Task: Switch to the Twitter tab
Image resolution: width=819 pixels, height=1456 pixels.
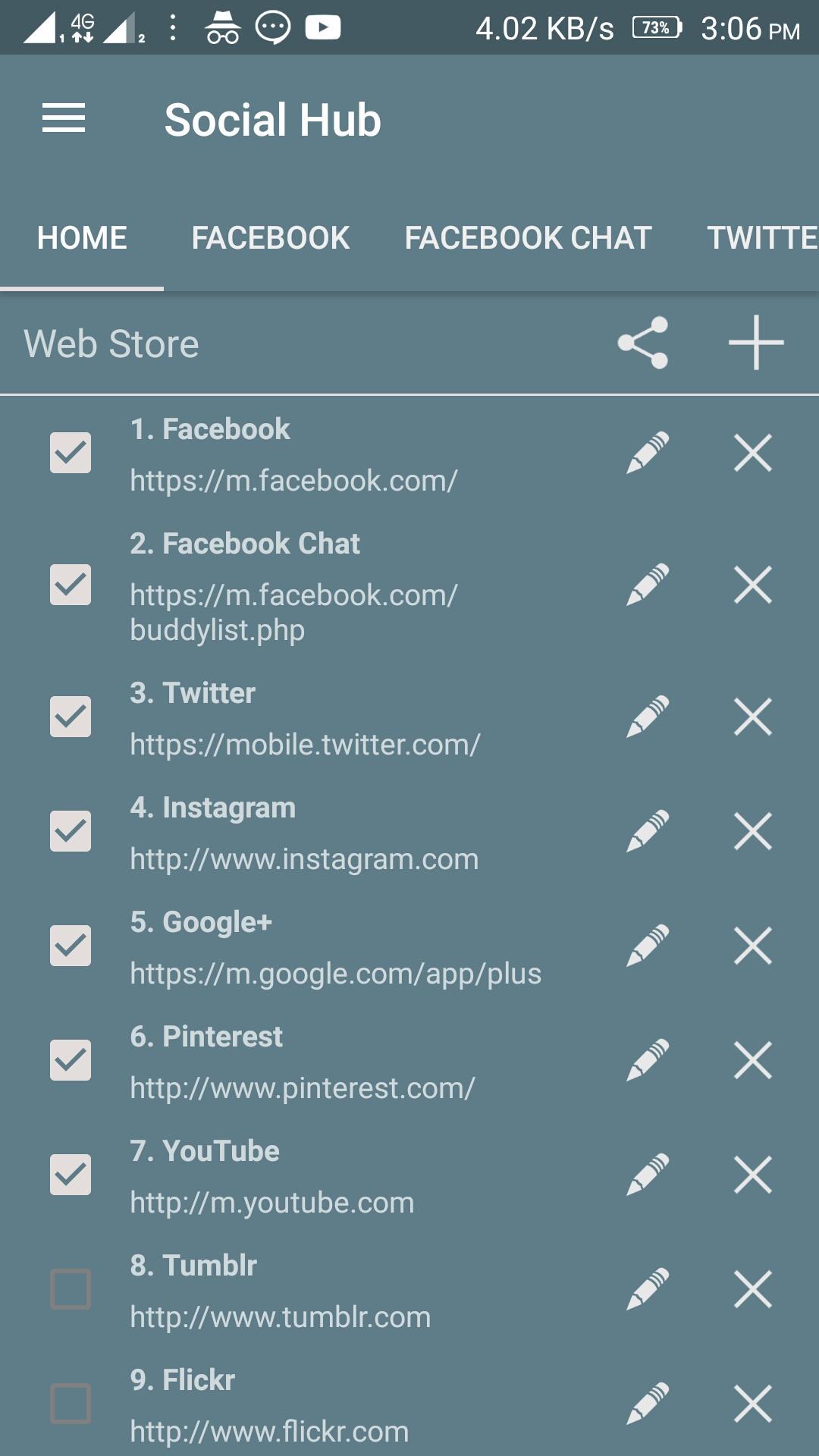Action: tap(761, 238)
